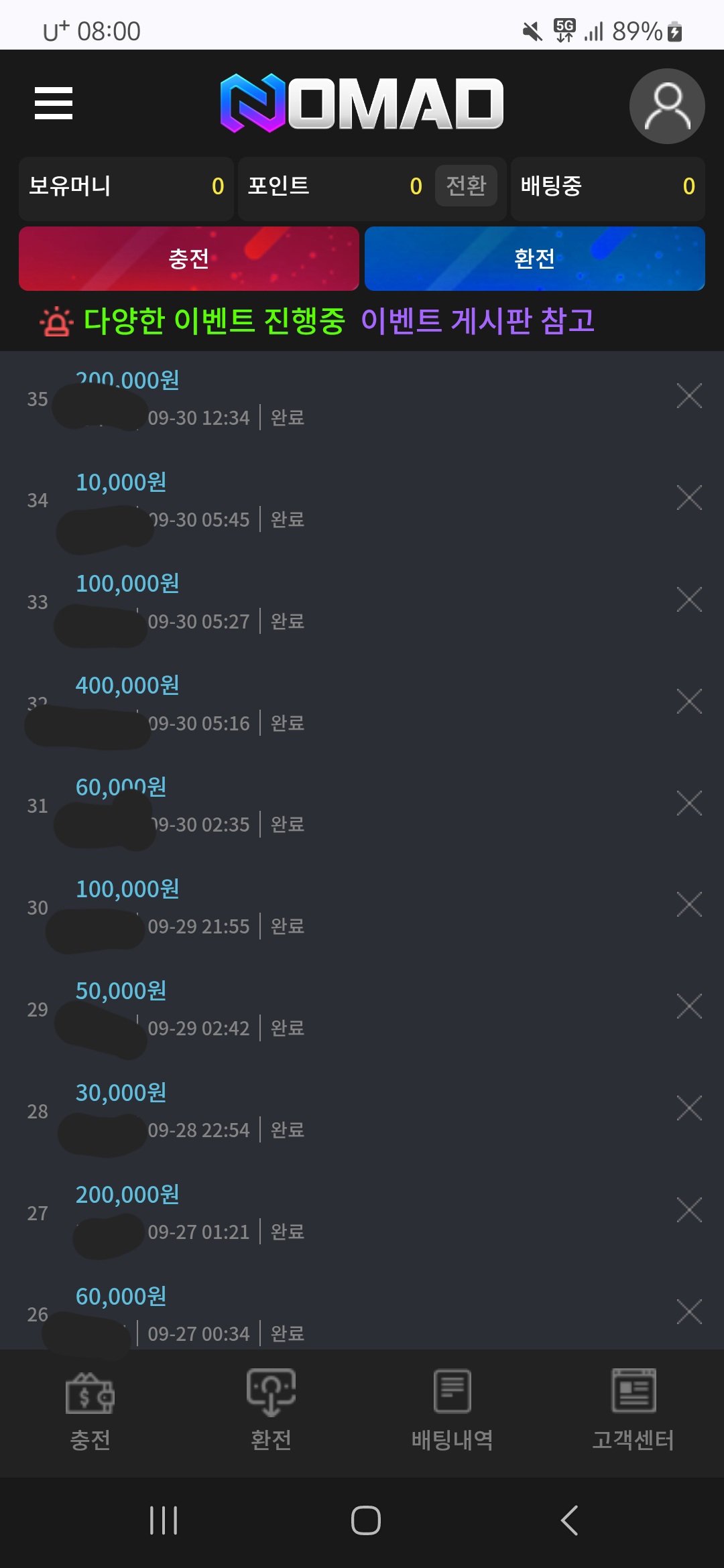
Task: Tap the 전환 point conversion button
Action: point(466,186)
